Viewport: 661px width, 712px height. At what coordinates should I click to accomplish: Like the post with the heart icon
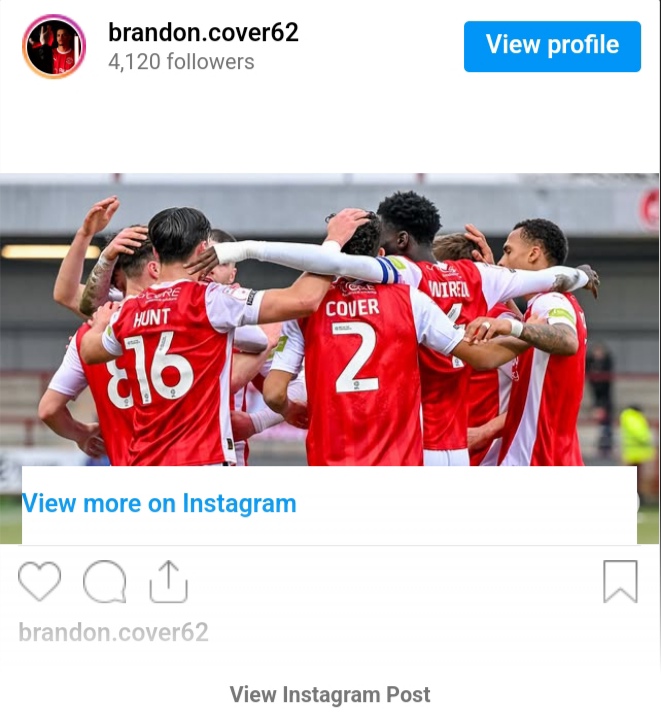(40, 581)
